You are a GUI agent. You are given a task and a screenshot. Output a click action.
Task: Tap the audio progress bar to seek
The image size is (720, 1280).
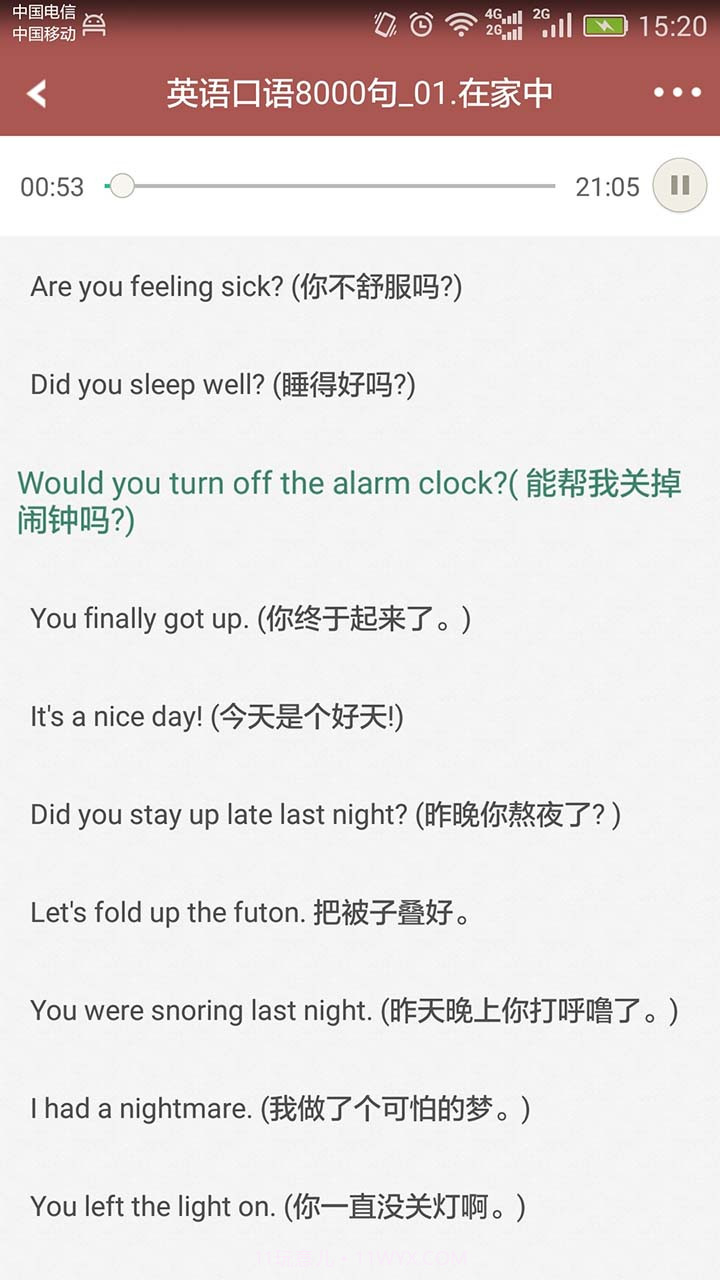point(330,186)
